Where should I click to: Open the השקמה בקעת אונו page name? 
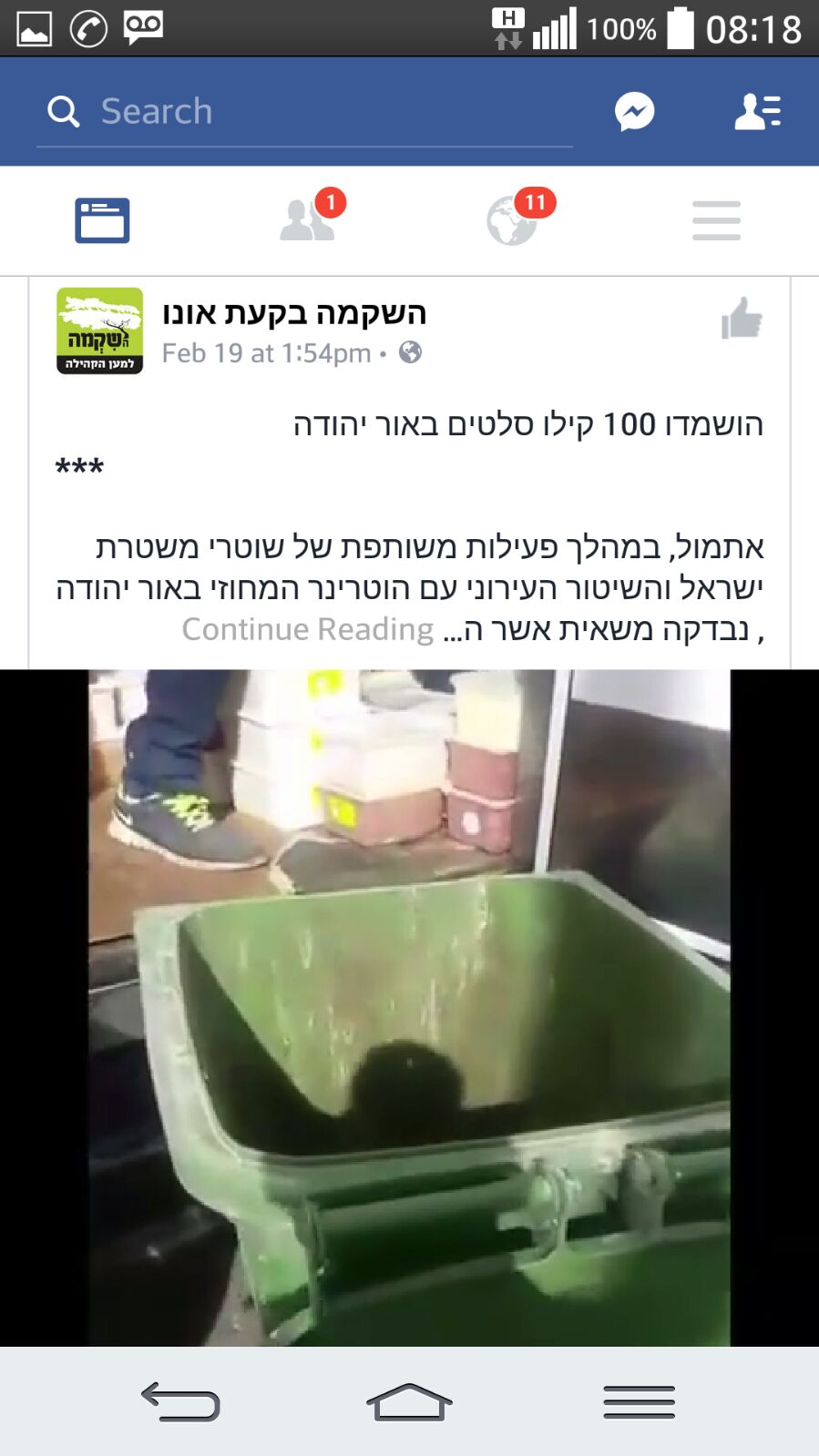294,312
